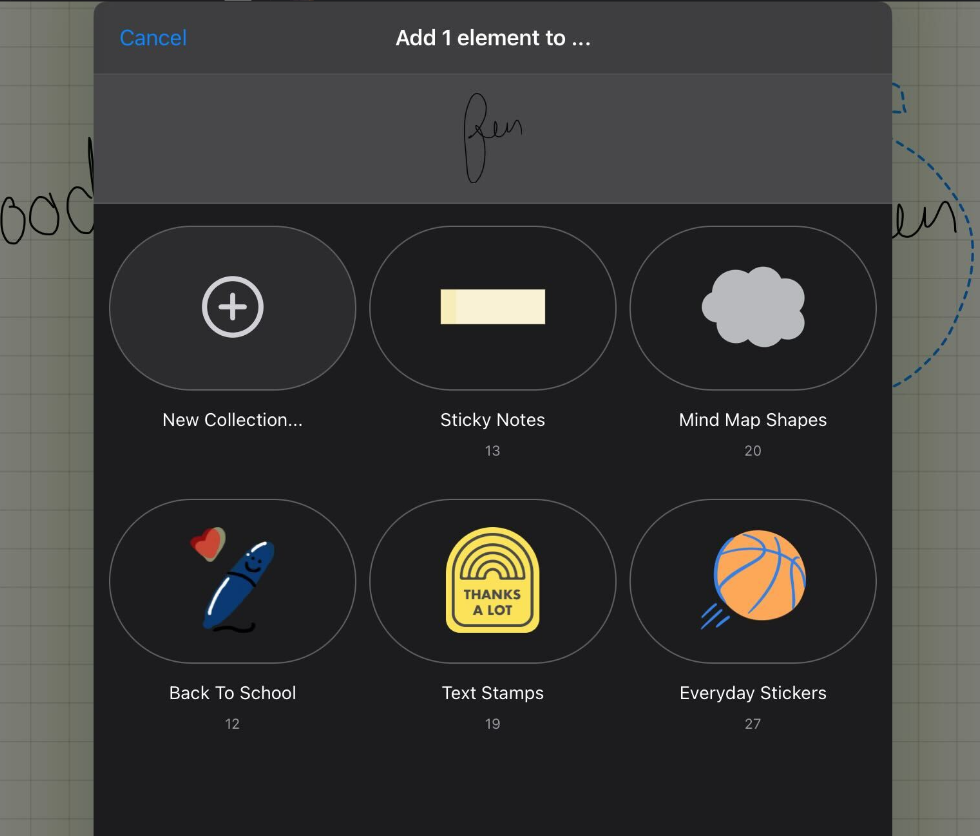
Task: Select the Mind Map Shapes collection
Action: (x=752, y=308)
